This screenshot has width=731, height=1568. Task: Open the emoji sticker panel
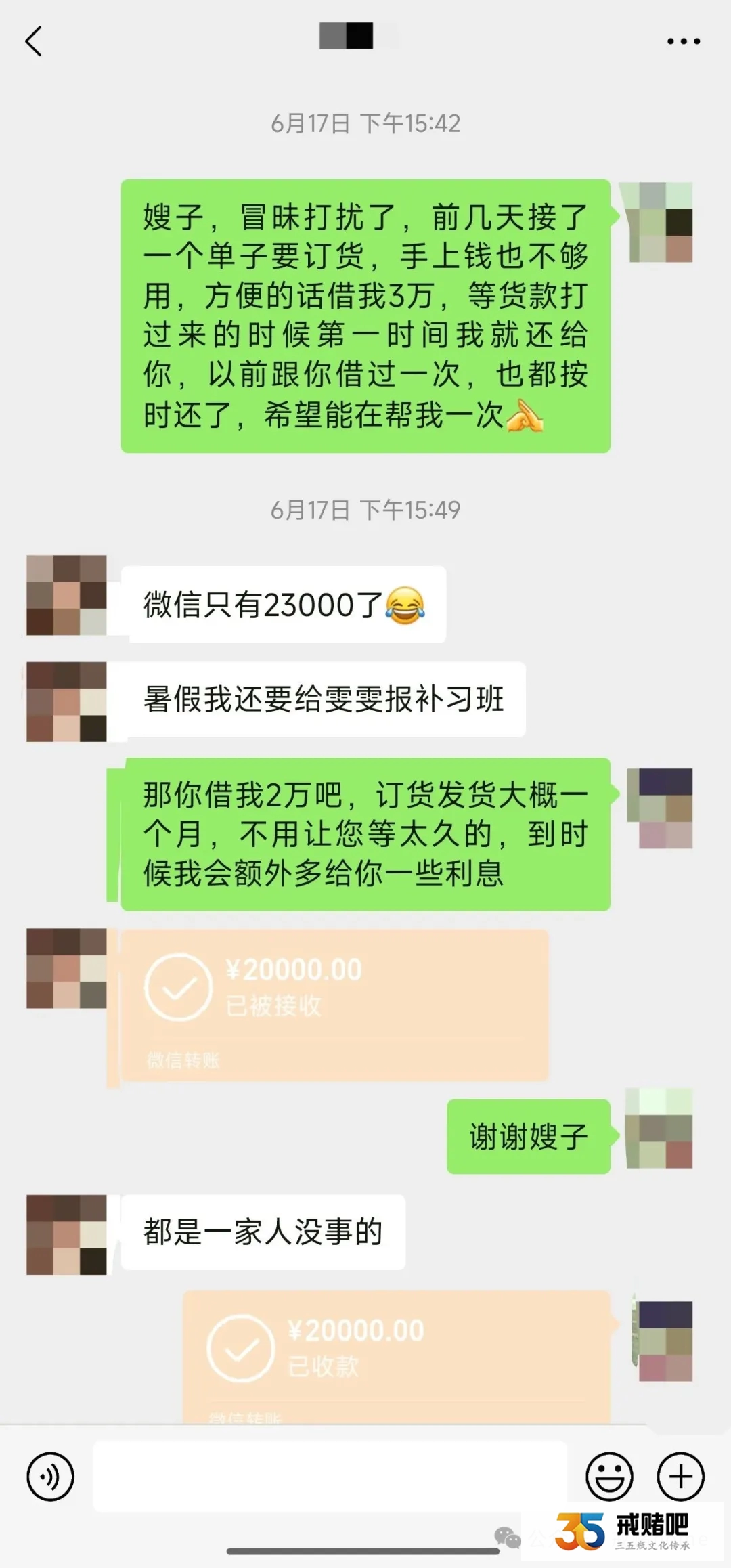(609, 1476)
